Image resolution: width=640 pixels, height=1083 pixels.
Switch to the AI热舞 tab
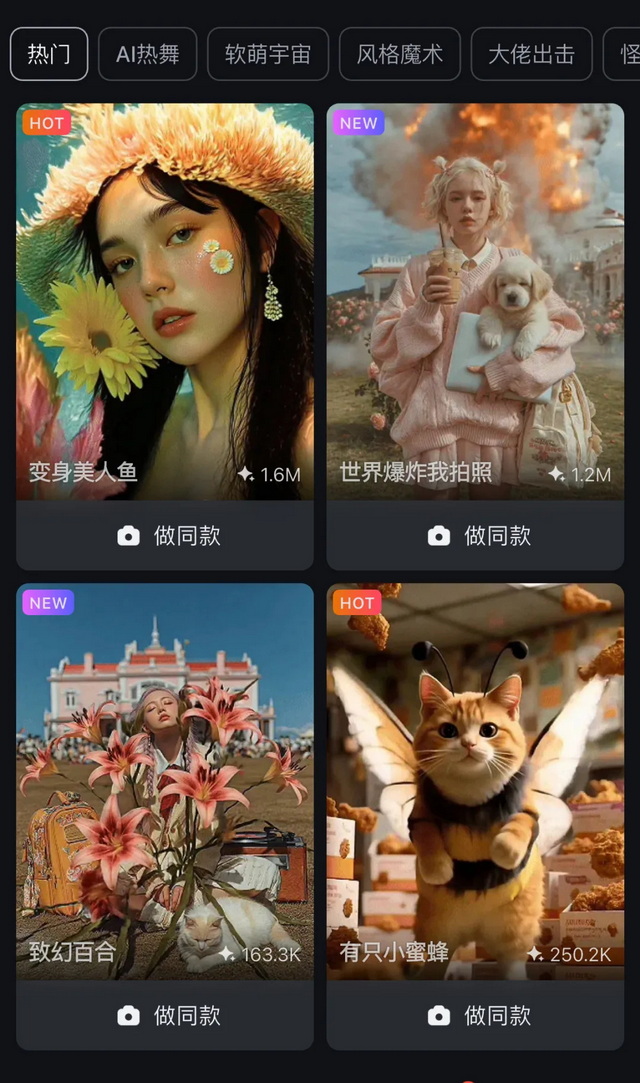coord(147,54)
